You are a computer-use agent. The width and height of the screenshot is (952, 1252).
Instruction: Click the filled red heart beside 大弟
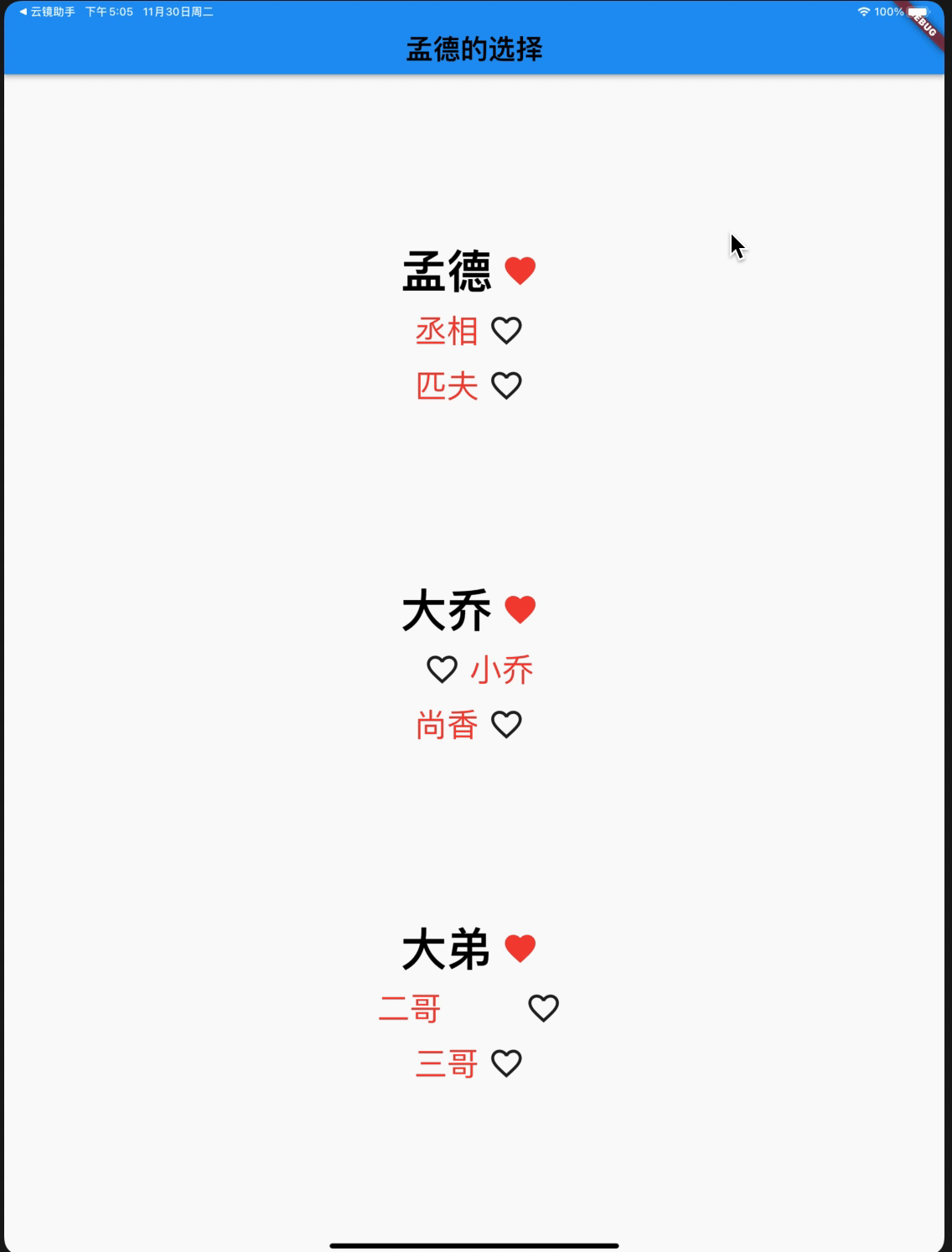(x=521, y=948)
